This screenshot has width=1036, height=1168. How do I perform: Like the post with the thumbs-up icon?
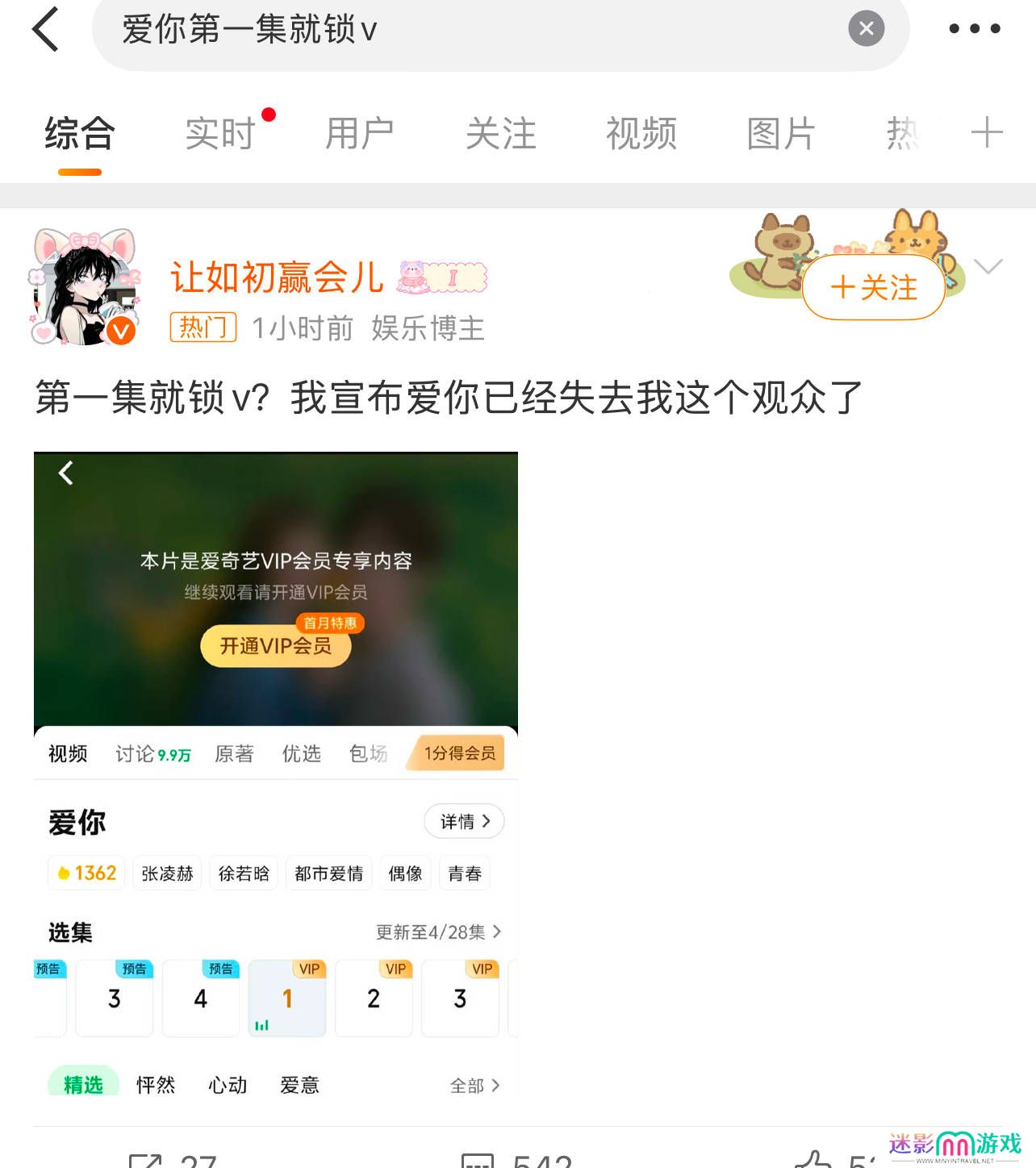point(813,1160)
